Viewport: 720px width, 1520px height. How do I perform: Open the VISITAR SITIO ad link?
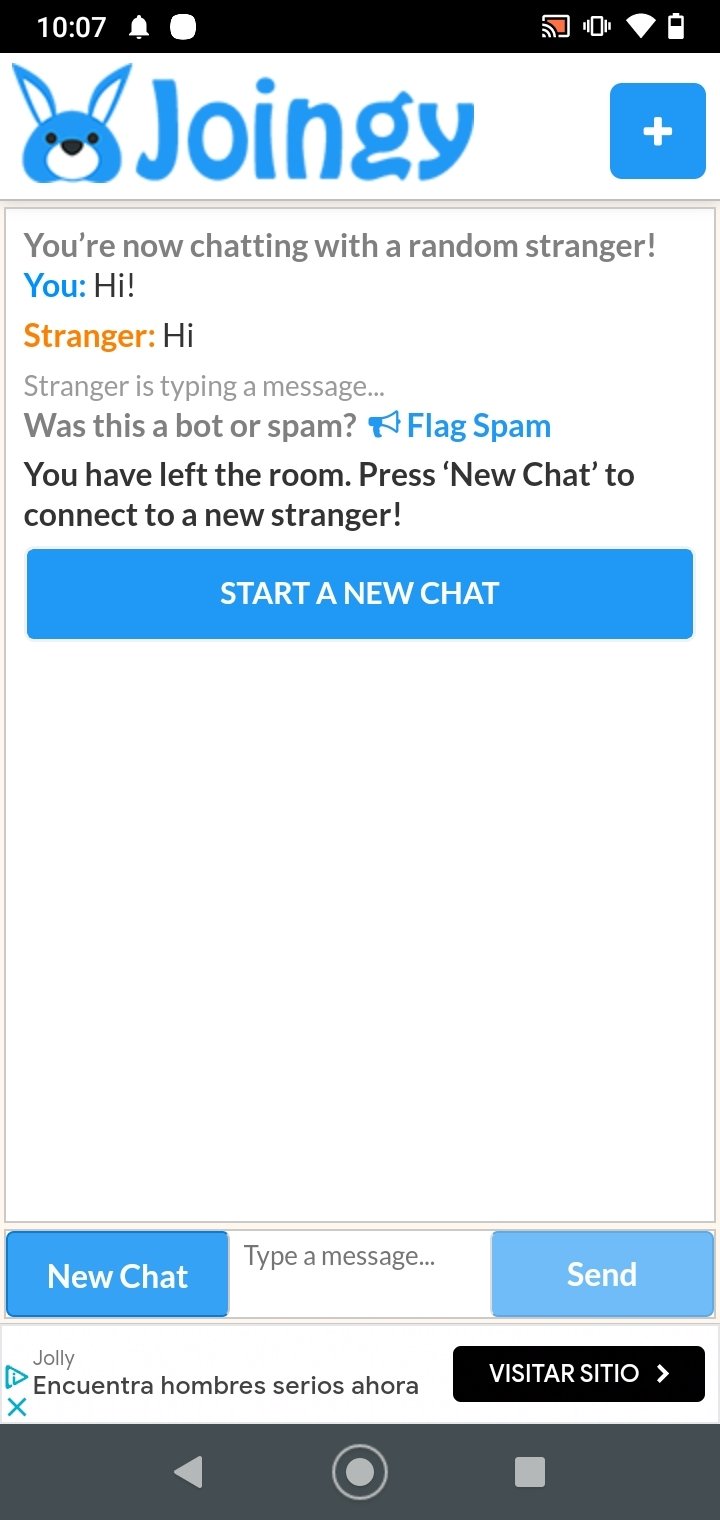click(578, 1374)
